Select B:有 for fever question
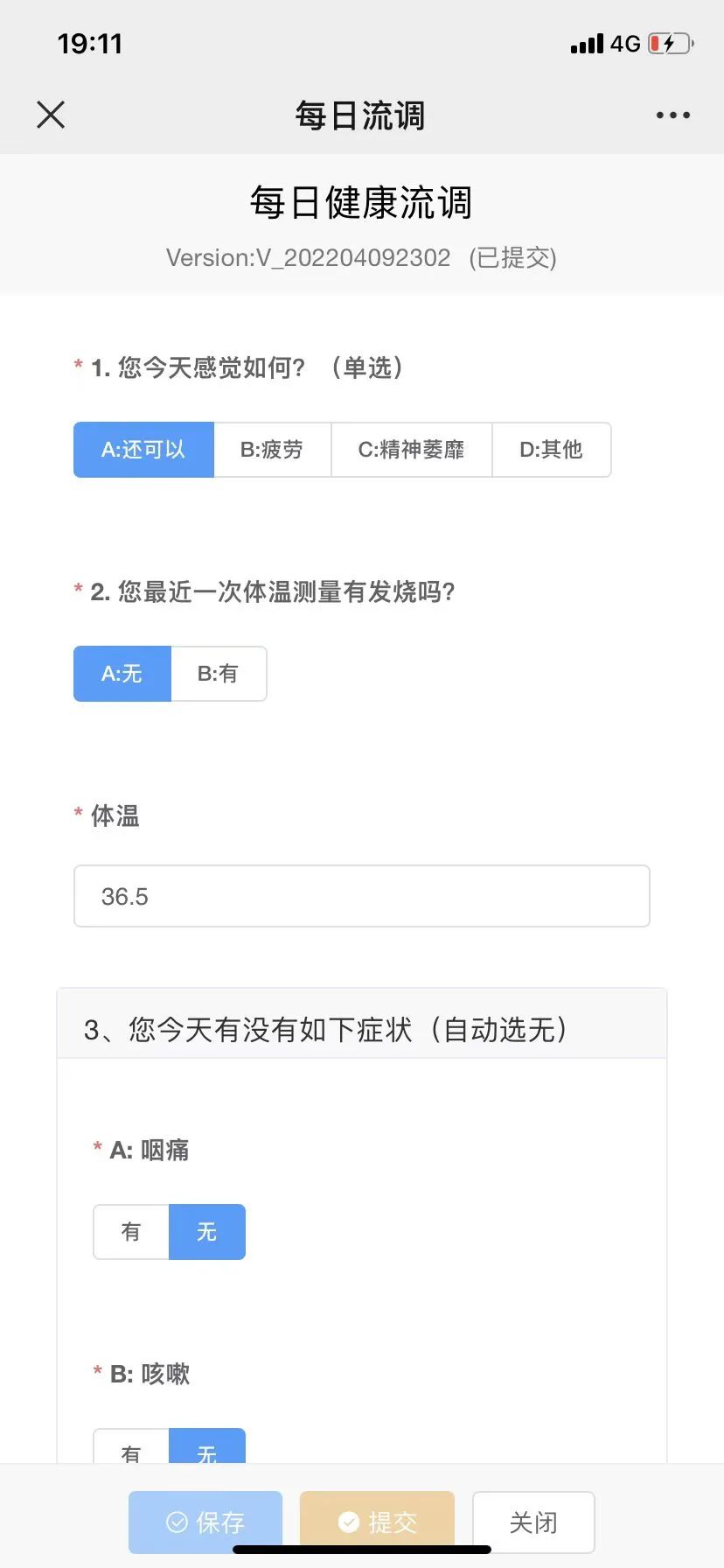 219,674
